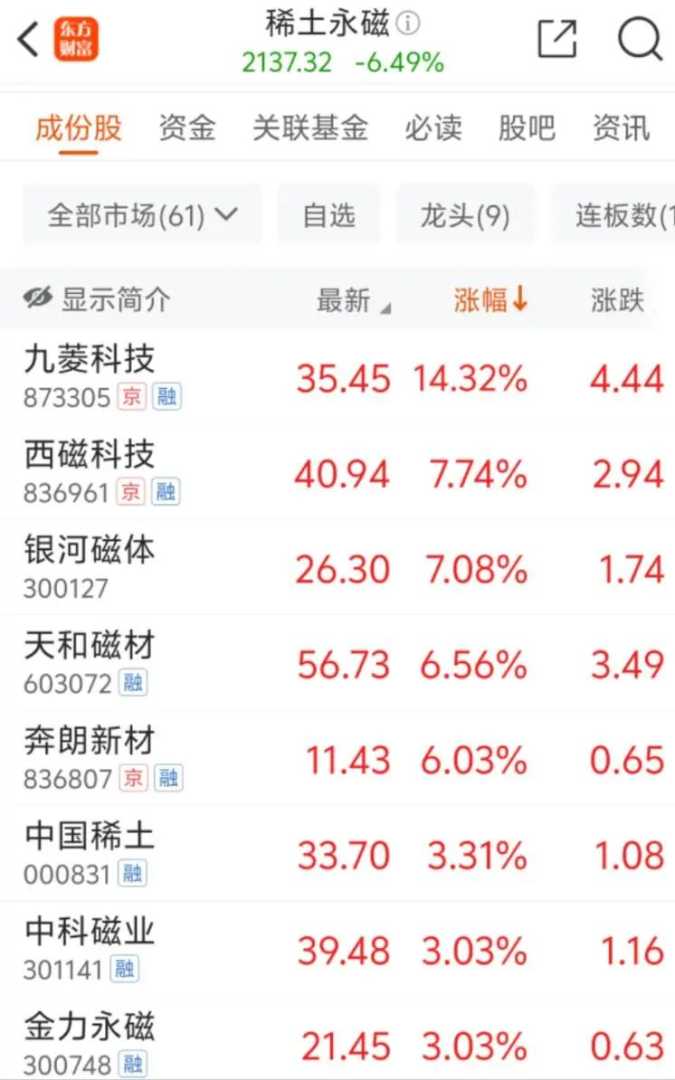Tap the info icon beside 稀土永磁
Image resolution: width=675 pixels, height=1080 pixels.
[x=408, y=23]
